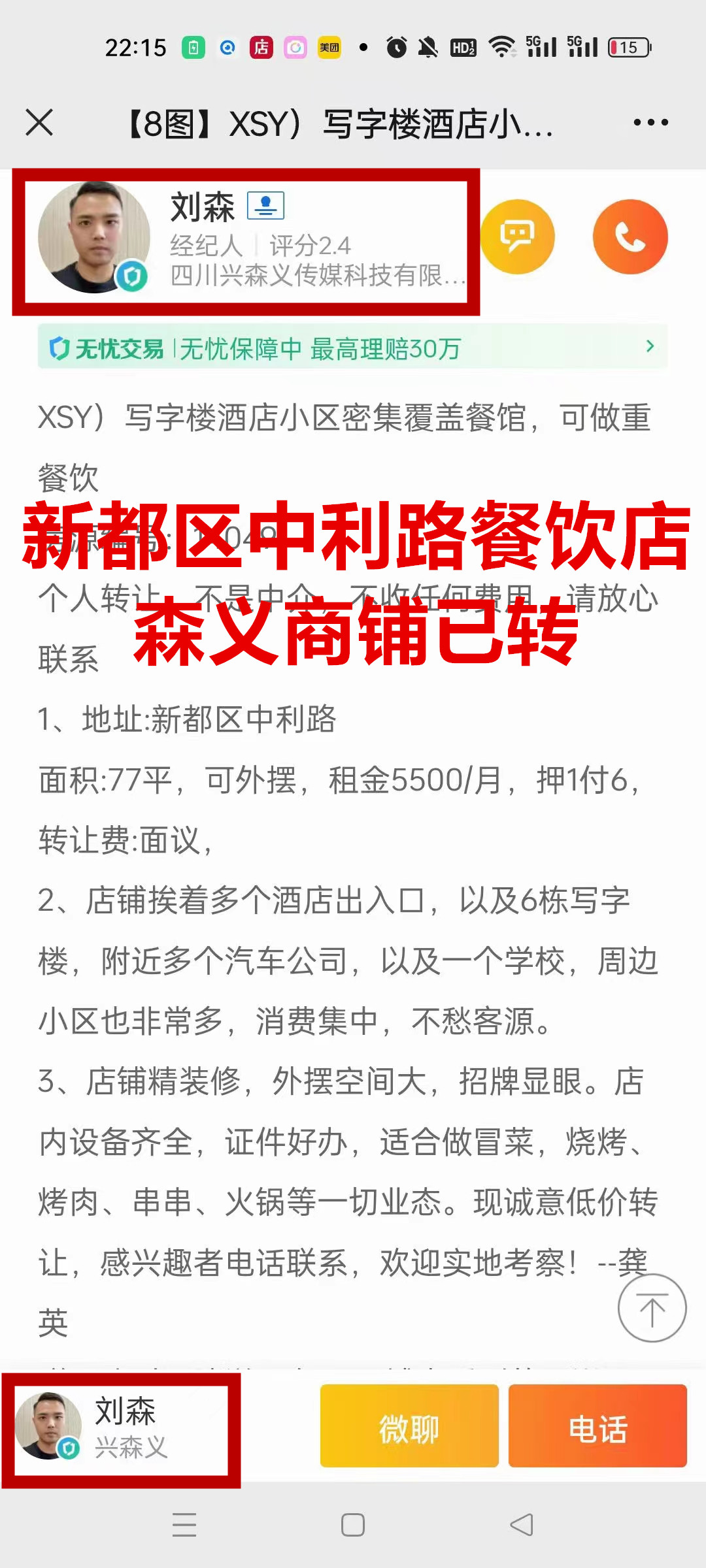
Task: Open the 无忧交易 guarantee banner
Action: [x=352, y=347]
